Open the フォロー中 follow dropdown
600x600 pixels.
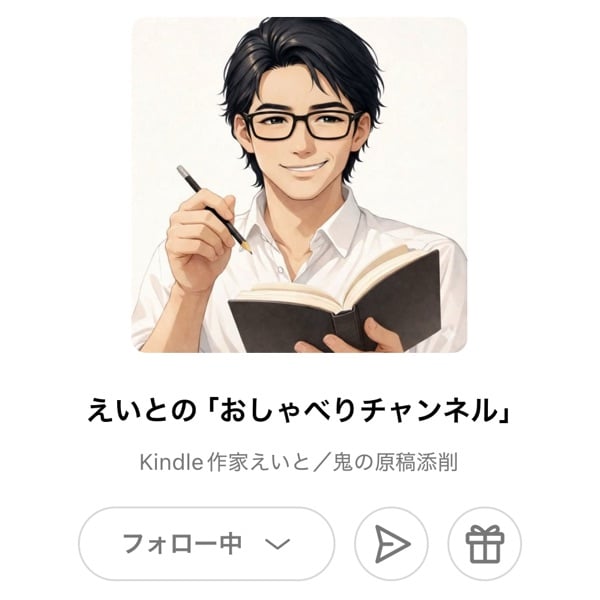[x=206, y=544]
